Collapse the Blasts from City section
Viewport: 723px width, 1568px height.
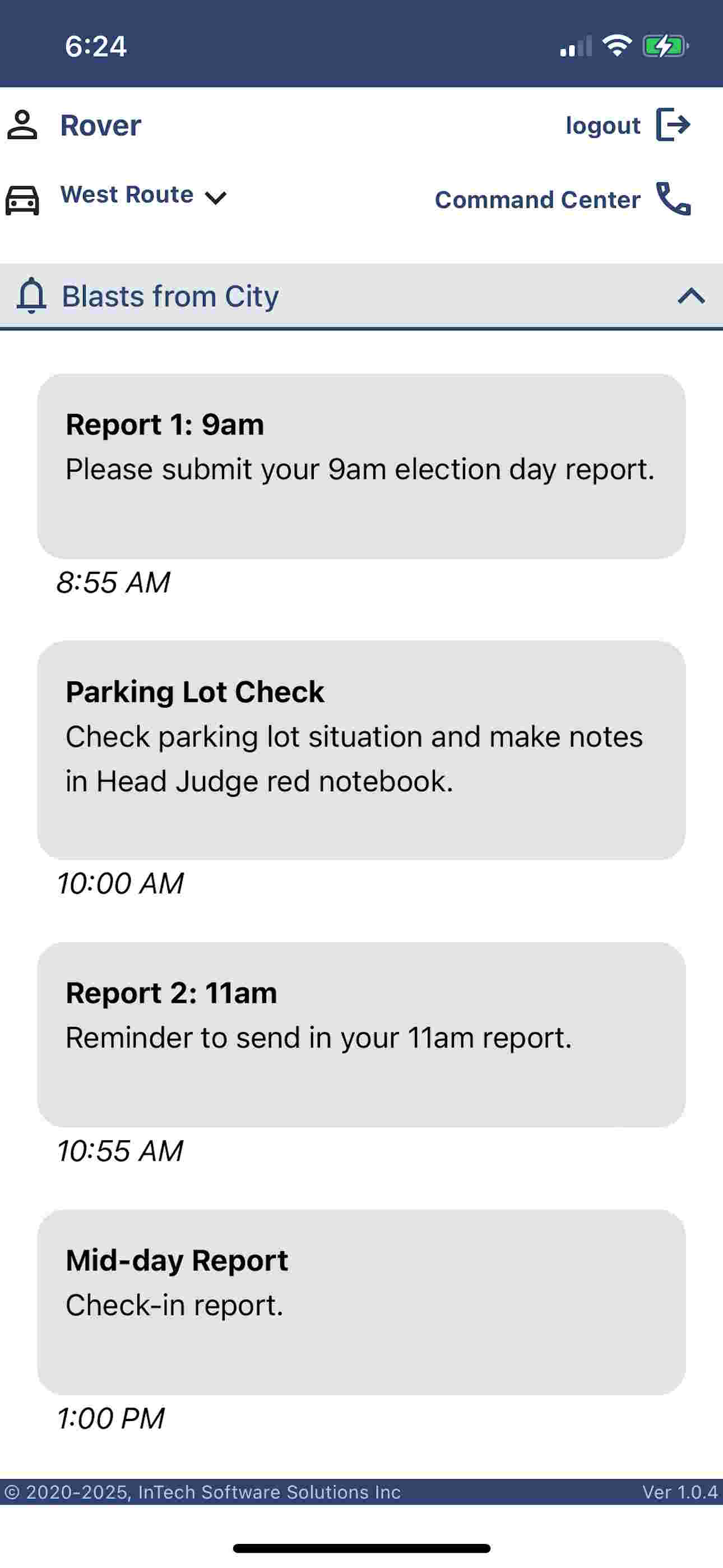click(x=690, y=296)
